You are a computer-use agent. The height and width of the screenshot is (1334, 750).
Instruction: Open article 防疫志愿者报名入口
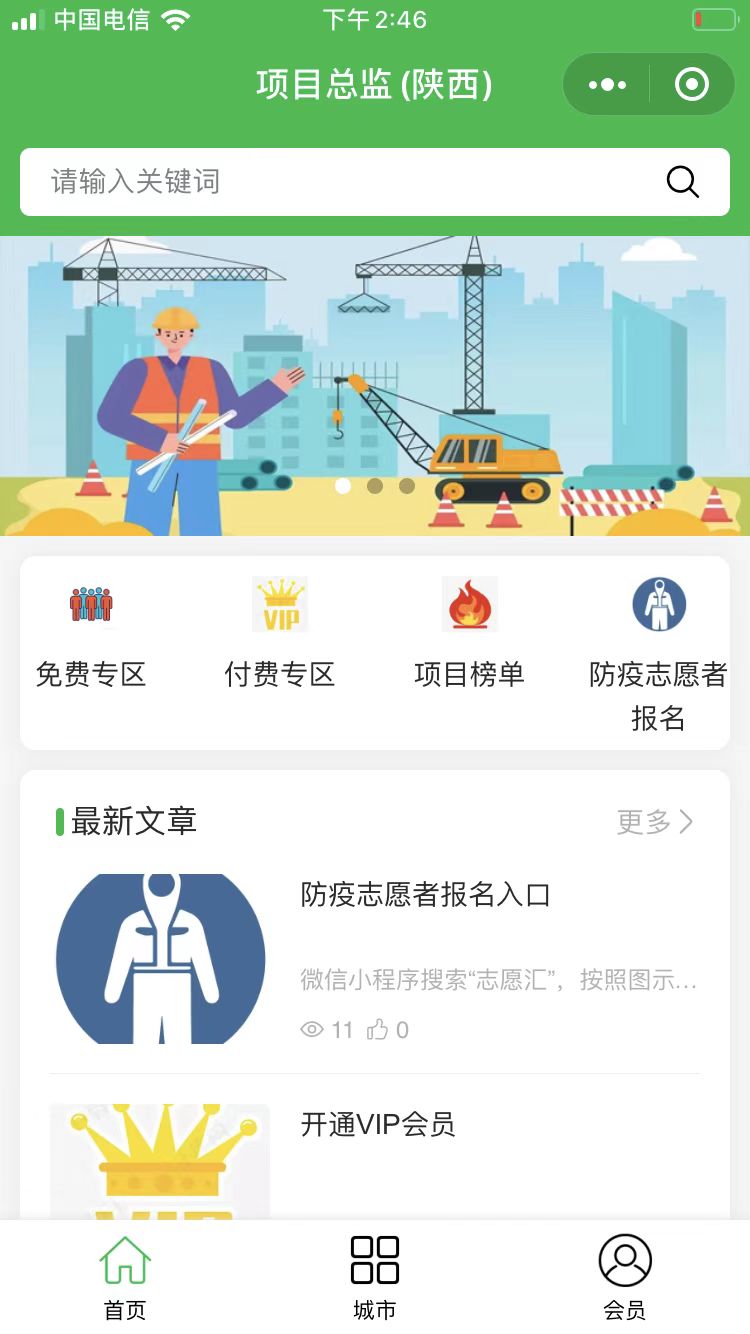[x=425, y=895]
